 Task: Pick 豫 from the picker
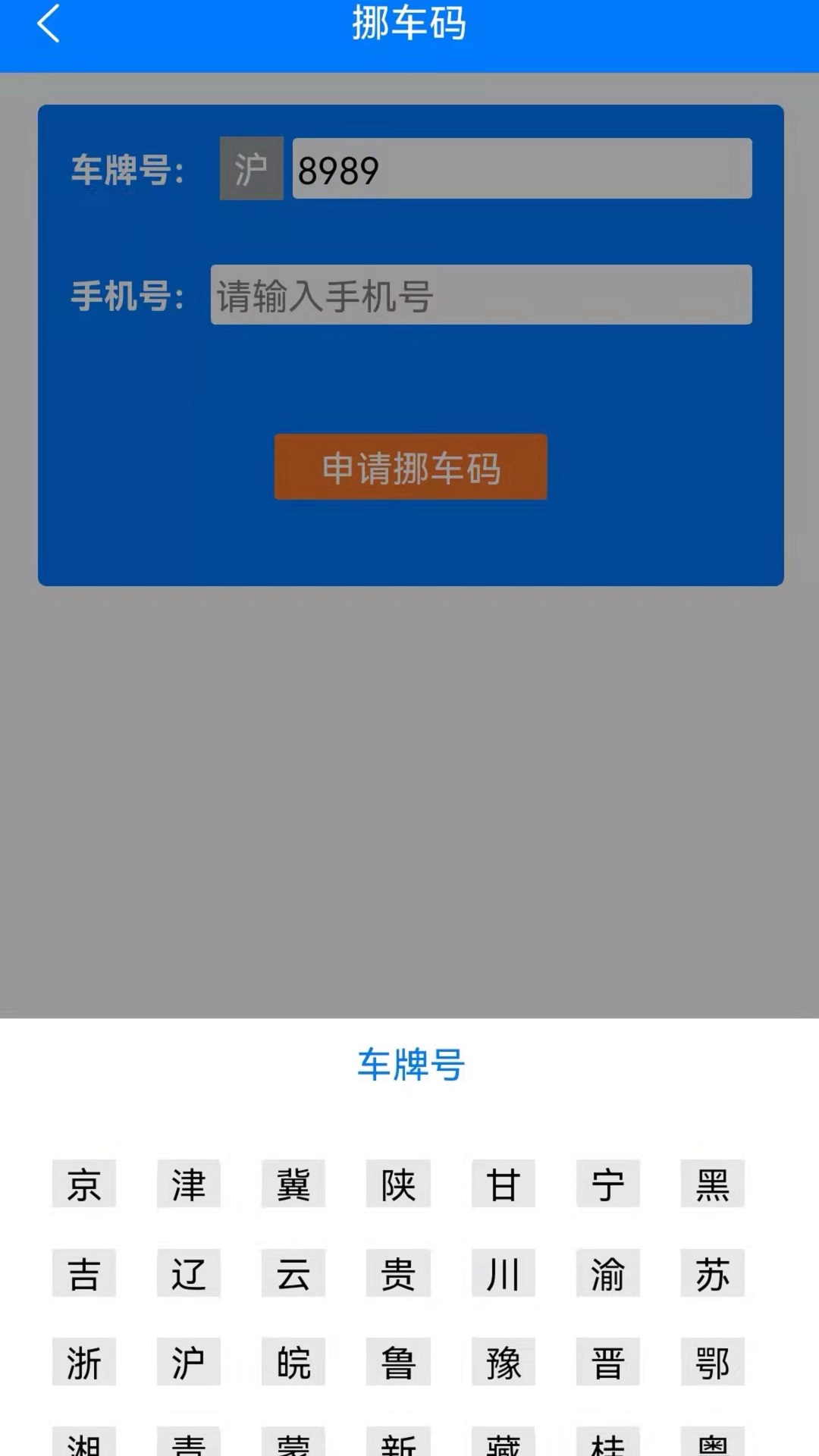[x=503, y=1362]
